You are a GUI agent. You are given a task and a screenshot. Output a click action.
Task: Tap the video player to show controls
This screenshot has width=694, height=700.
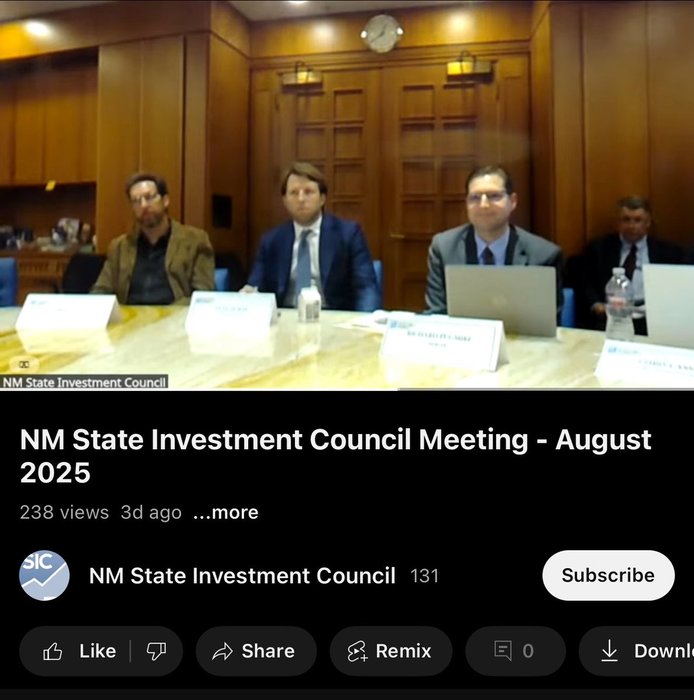[x=347, y=195]
